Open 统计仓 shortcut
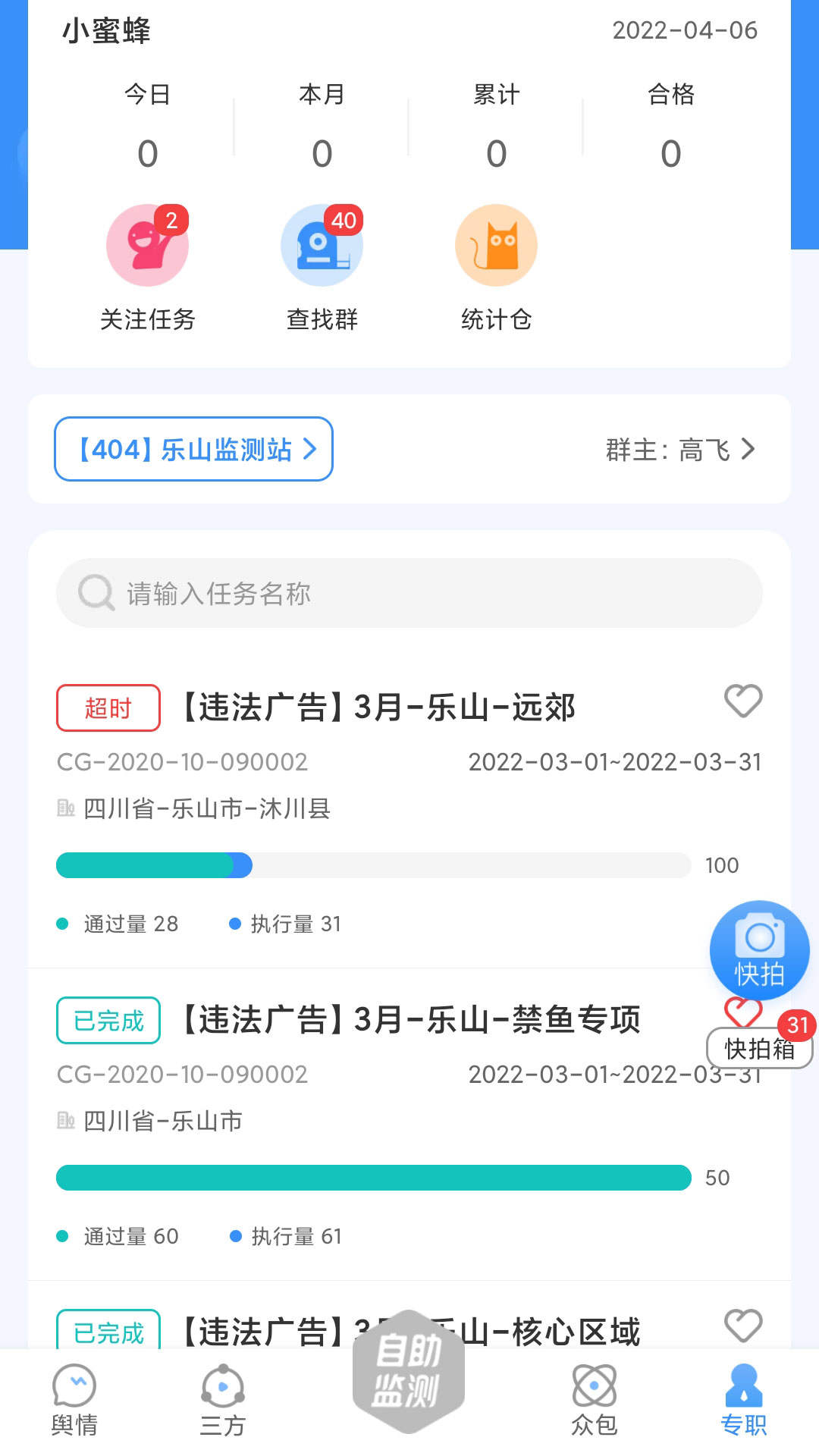The width and height of the screenshot is (819, 1456). 496,267
